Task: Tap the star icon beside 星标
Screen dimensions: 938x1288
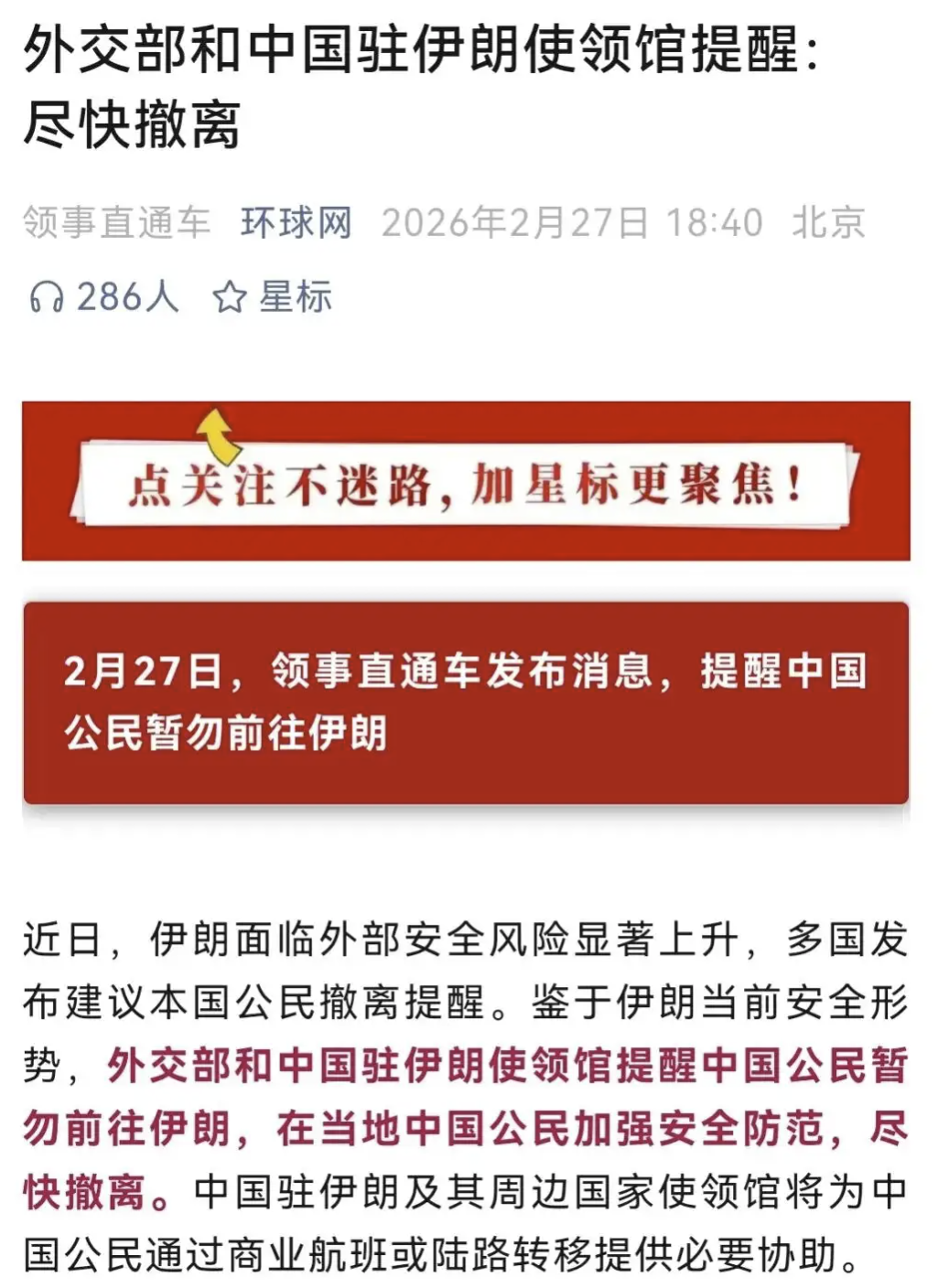Action: (x=230, y=295)
